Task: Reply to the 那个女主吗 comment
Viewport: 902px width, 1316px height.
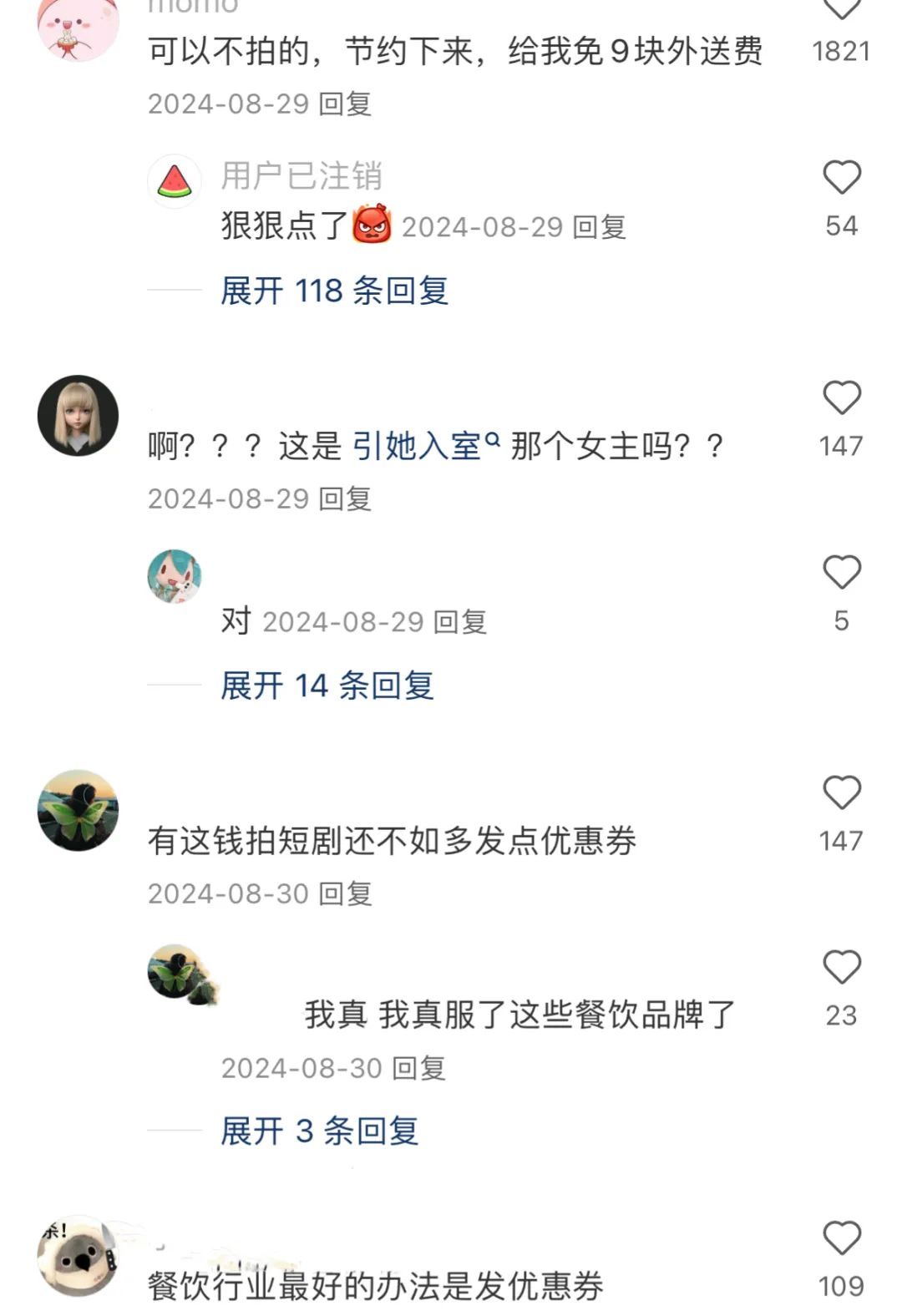Action: 345,499
